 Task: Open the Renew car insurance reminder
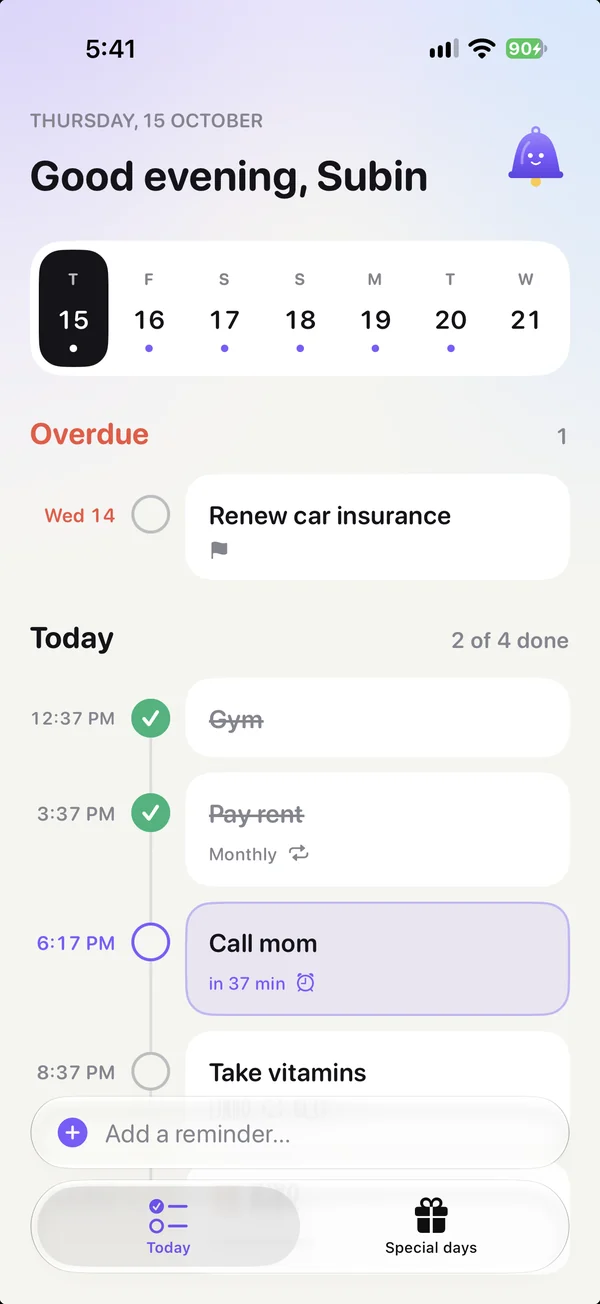point(378,527)
